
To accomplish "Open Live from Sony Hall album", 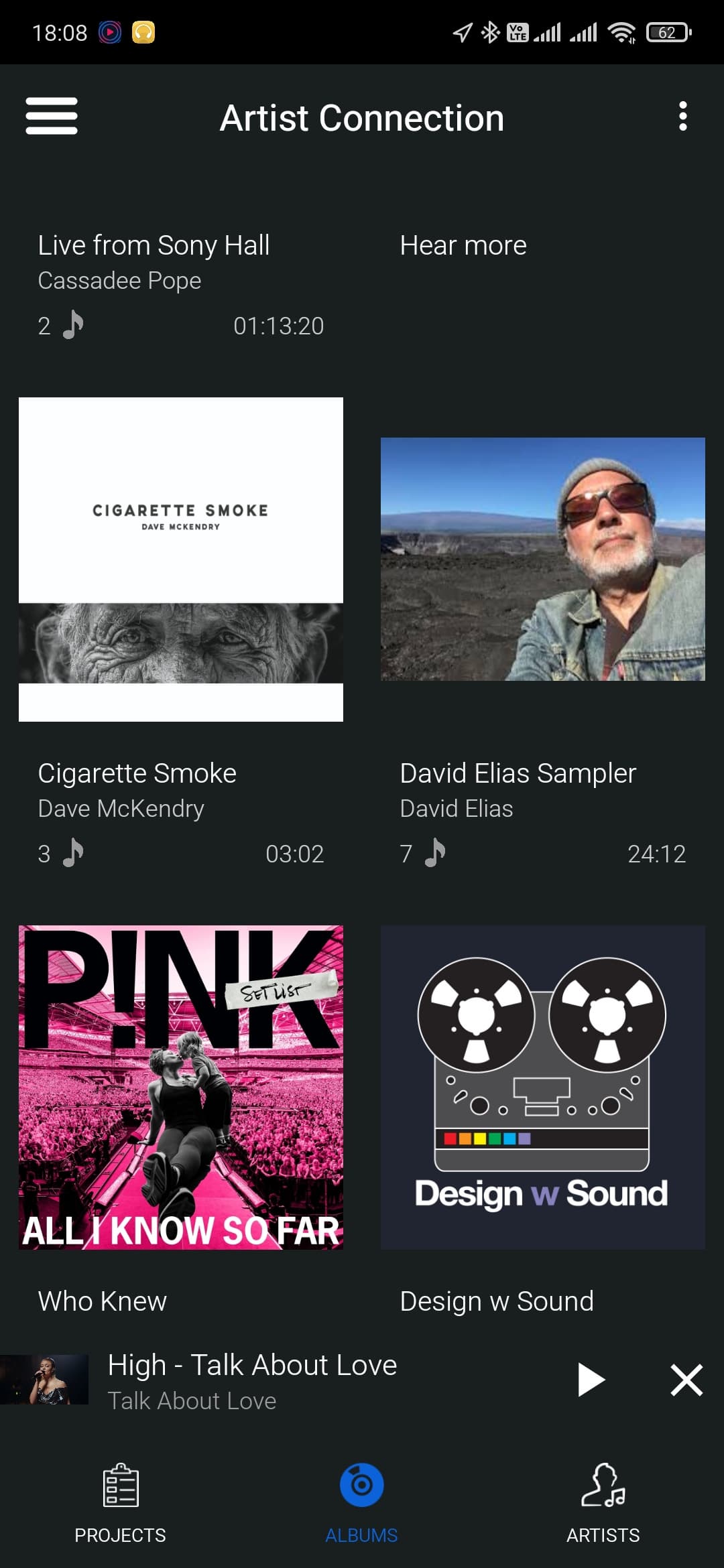I will pyautogui.click(x=154, y=246).
